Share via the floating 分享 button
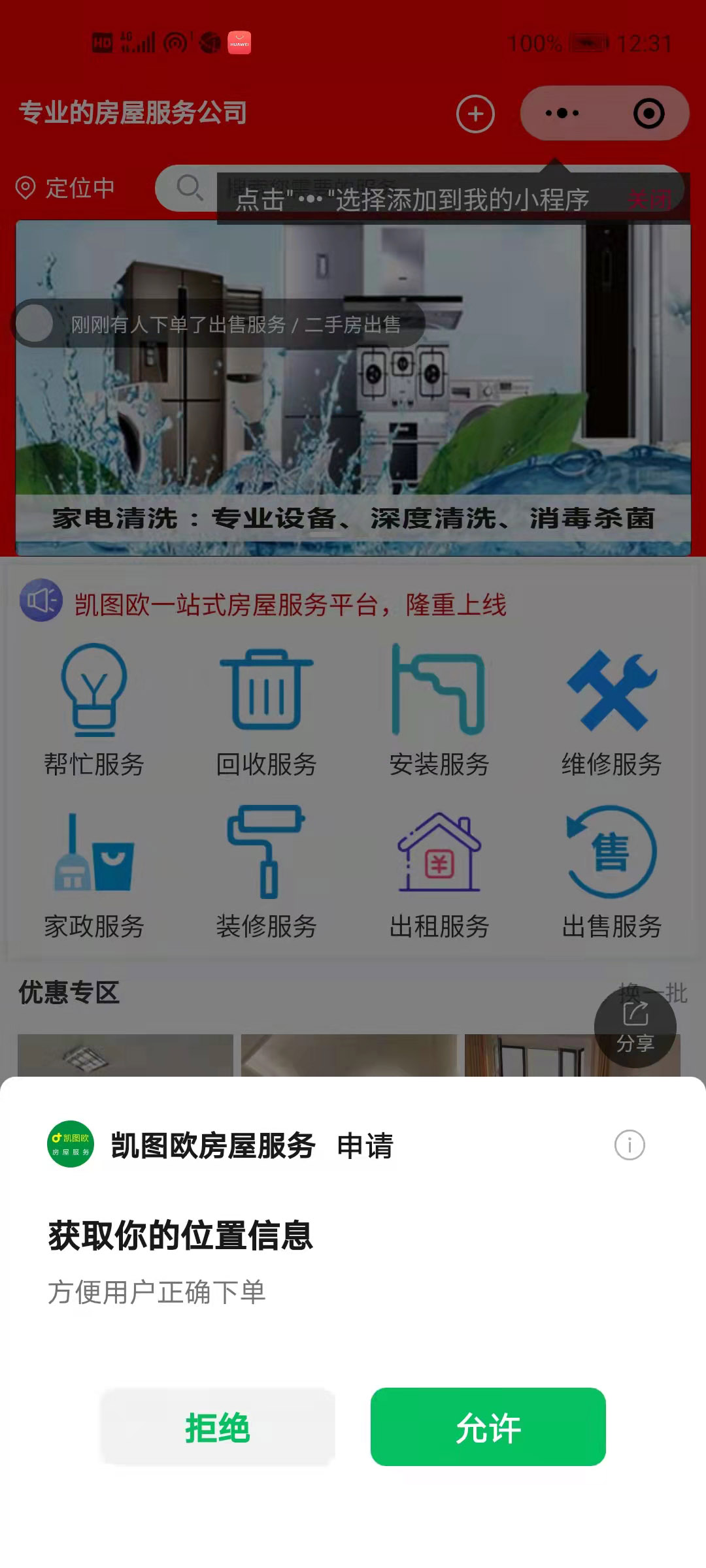 point(635,1027)
